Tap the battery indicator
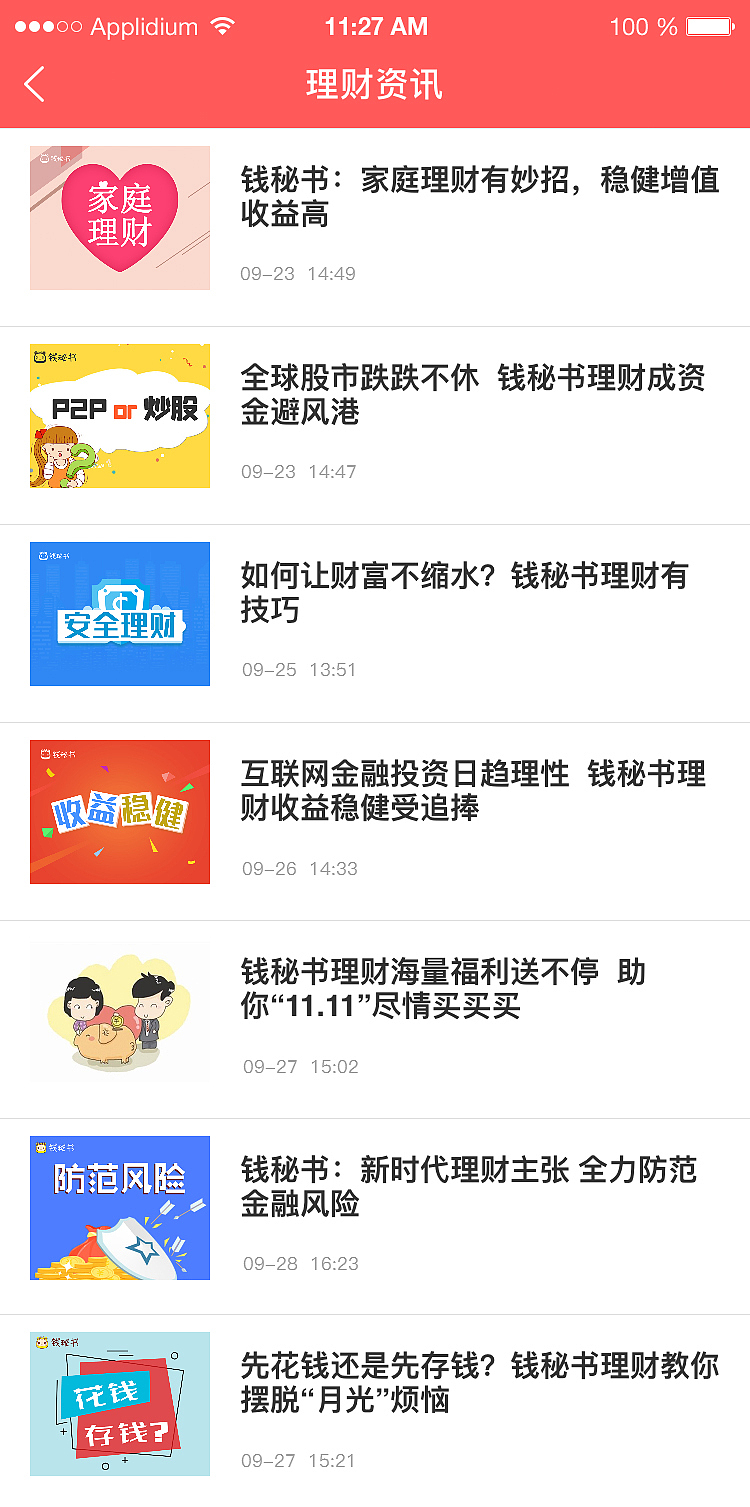This screenshot has width=750, height=1507. (x=706, y=26)
